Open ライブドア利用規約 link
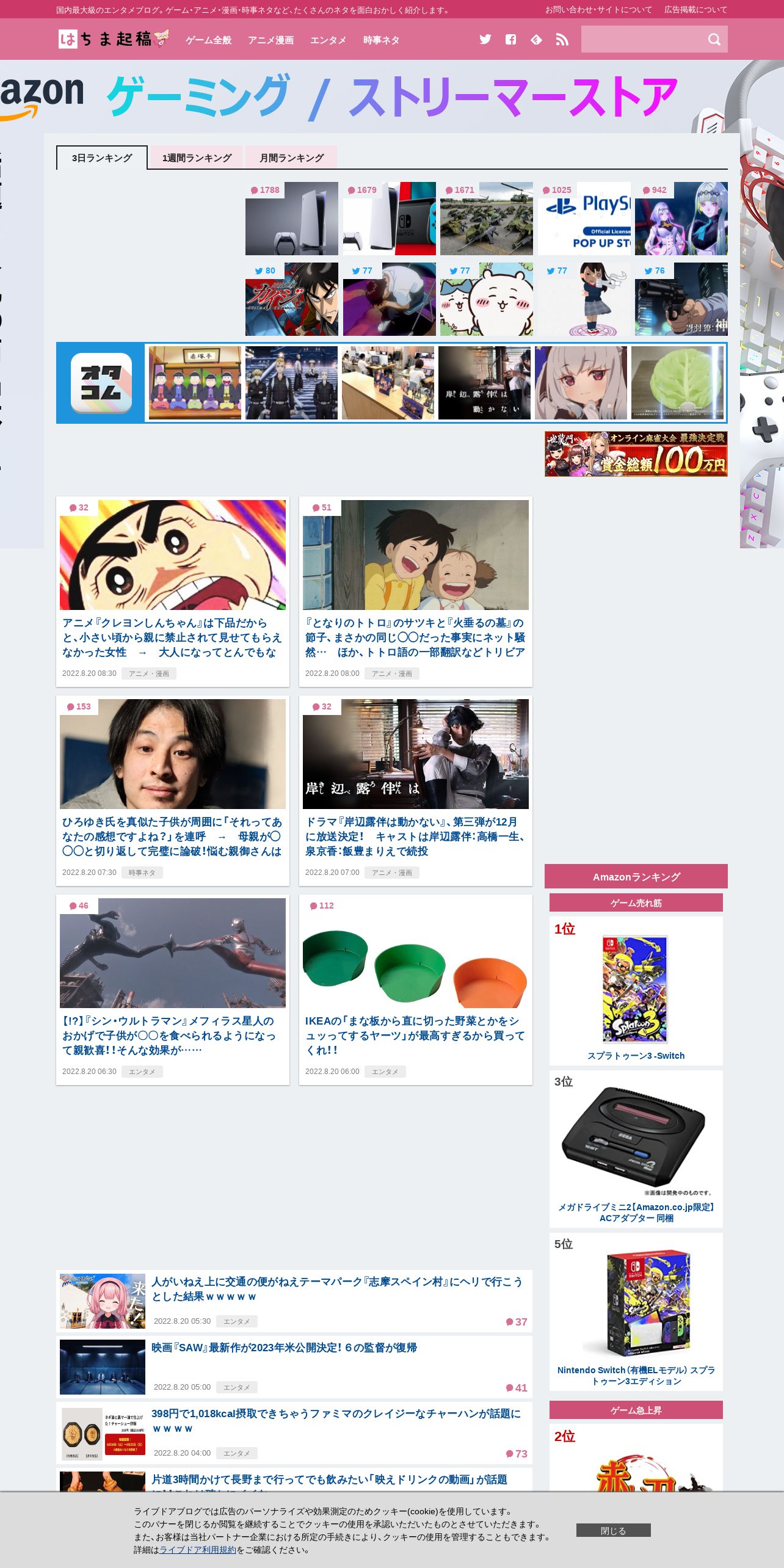 coord(198,1550)
